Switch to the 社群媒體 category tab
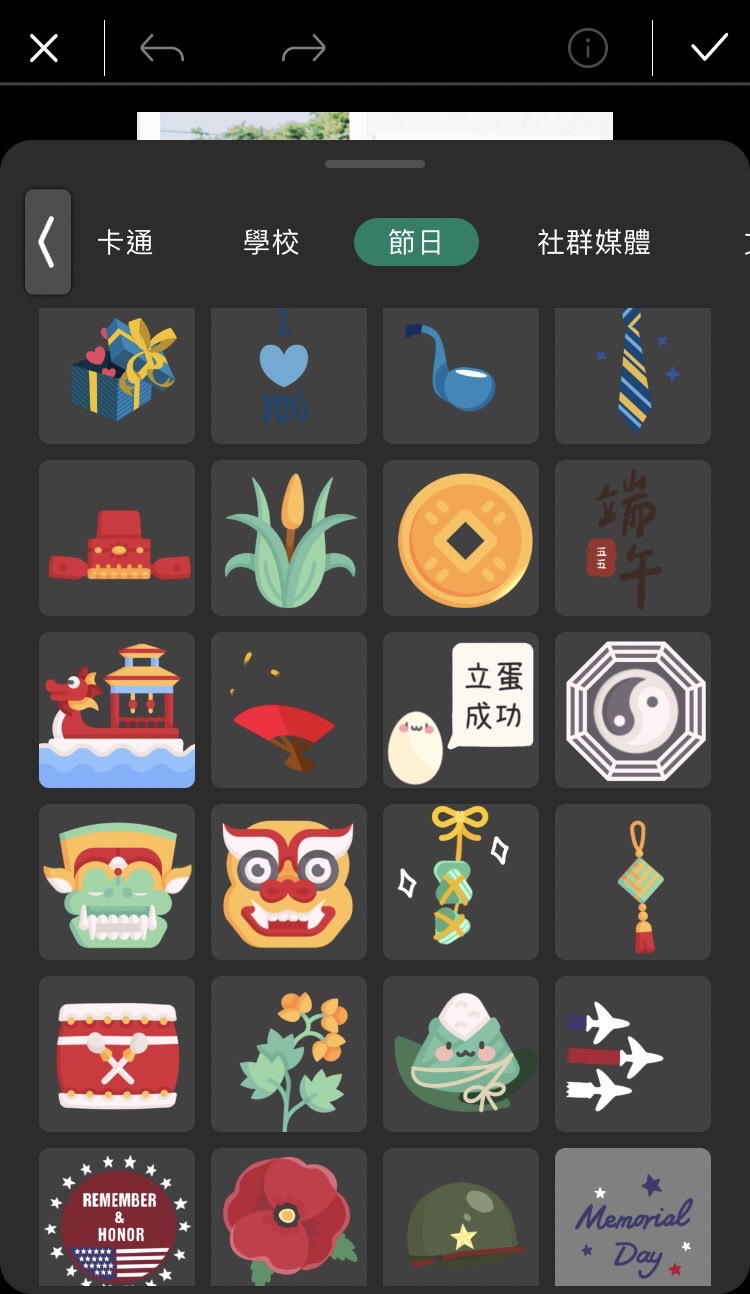750x1294 pixels. click(594, 243)
